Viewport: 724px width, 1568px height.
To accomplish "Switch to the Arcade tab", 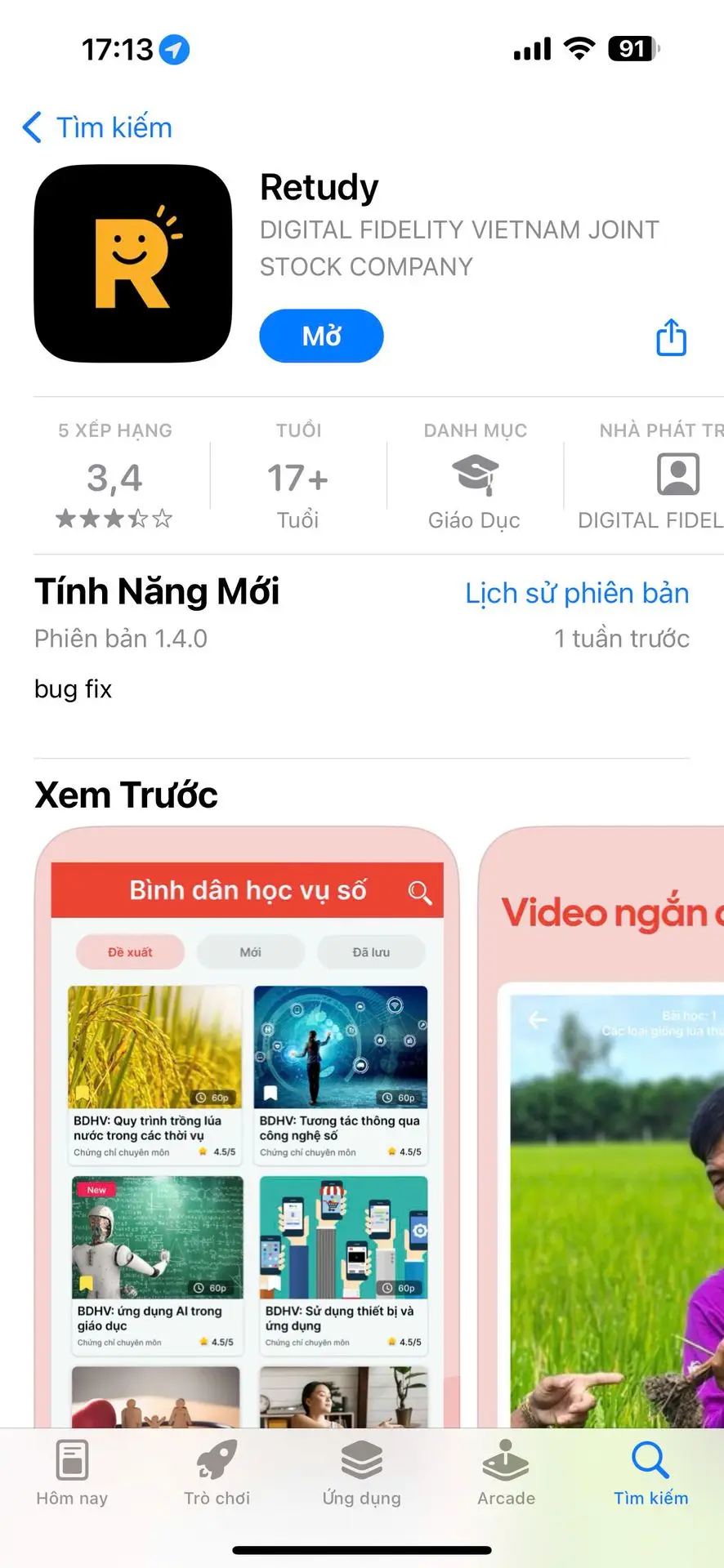I will pyautogui.click(x=506, y=1472).
